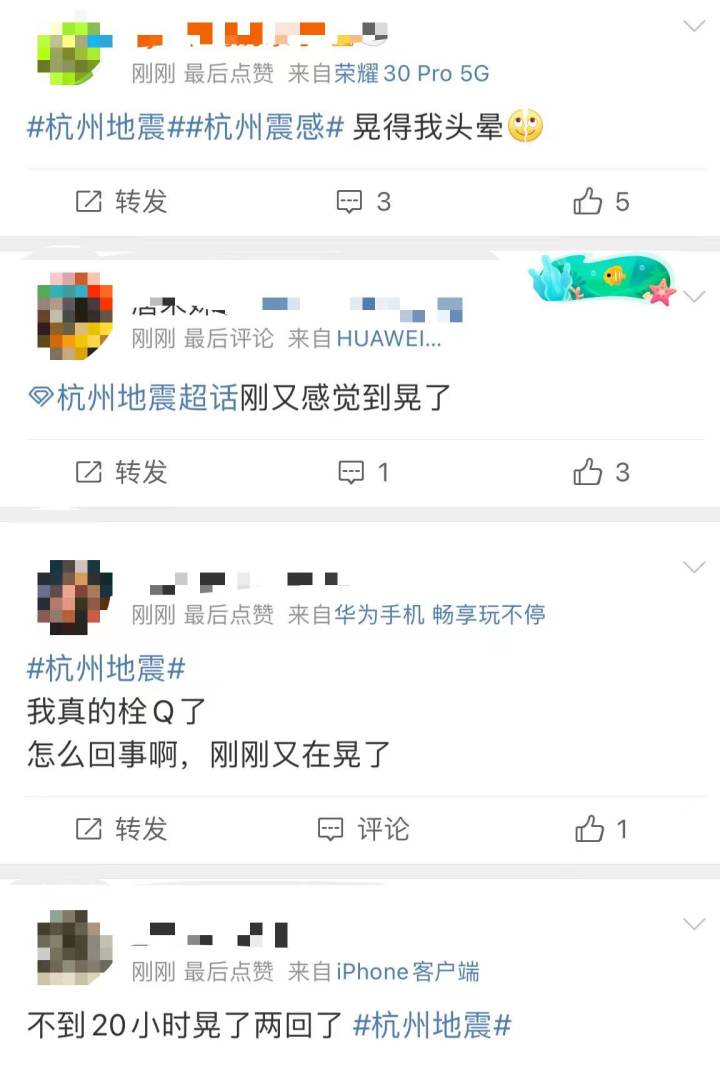Like the 晃得我头晕 post

601,202
